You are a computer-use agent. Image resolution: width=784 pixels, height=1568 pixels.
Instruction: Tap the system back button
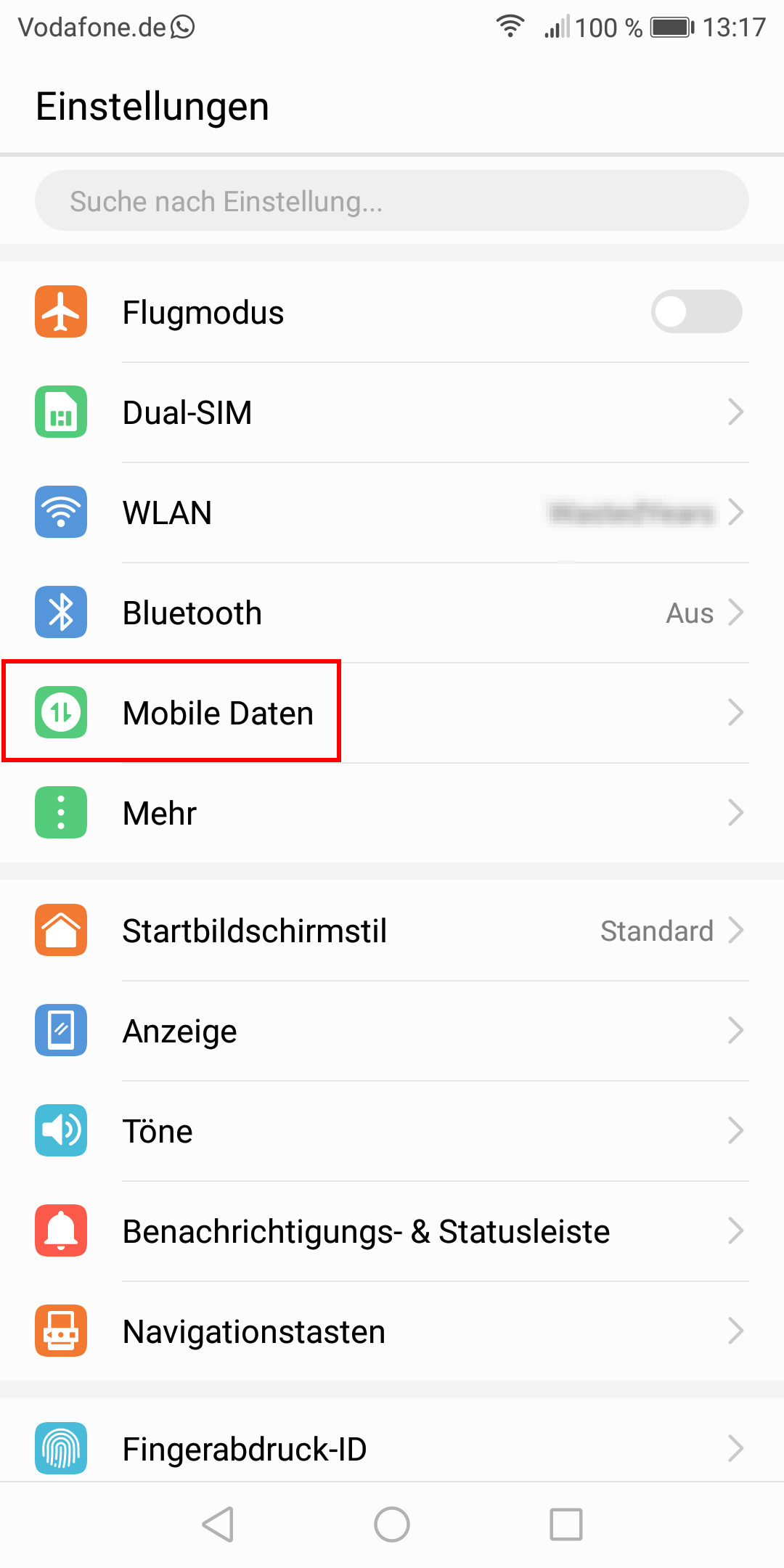(x=218, y=1524)
